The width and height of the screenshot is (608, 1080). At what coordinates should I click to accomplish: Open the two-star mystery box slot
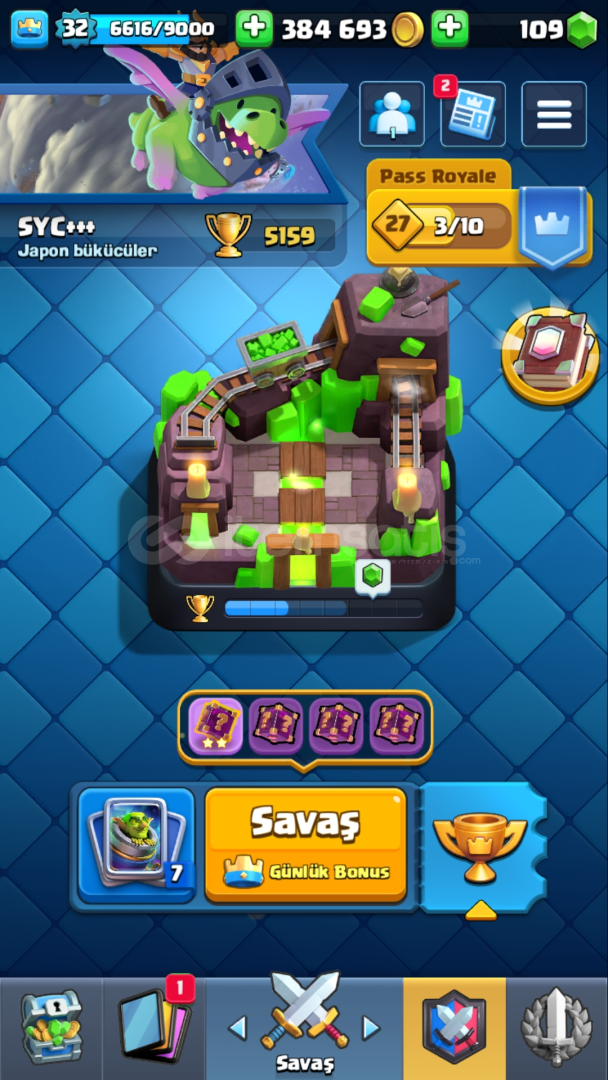click(216, 726)
